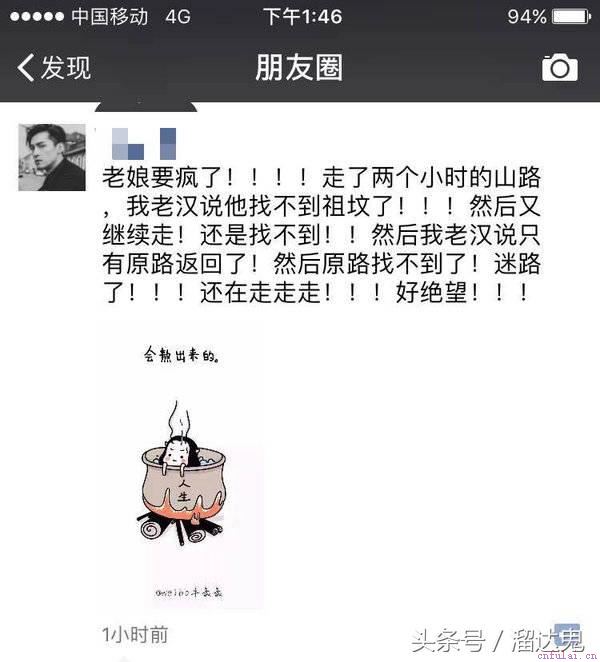
Task: Open the poster's profile avatar
Action: [x=51, y=157]
